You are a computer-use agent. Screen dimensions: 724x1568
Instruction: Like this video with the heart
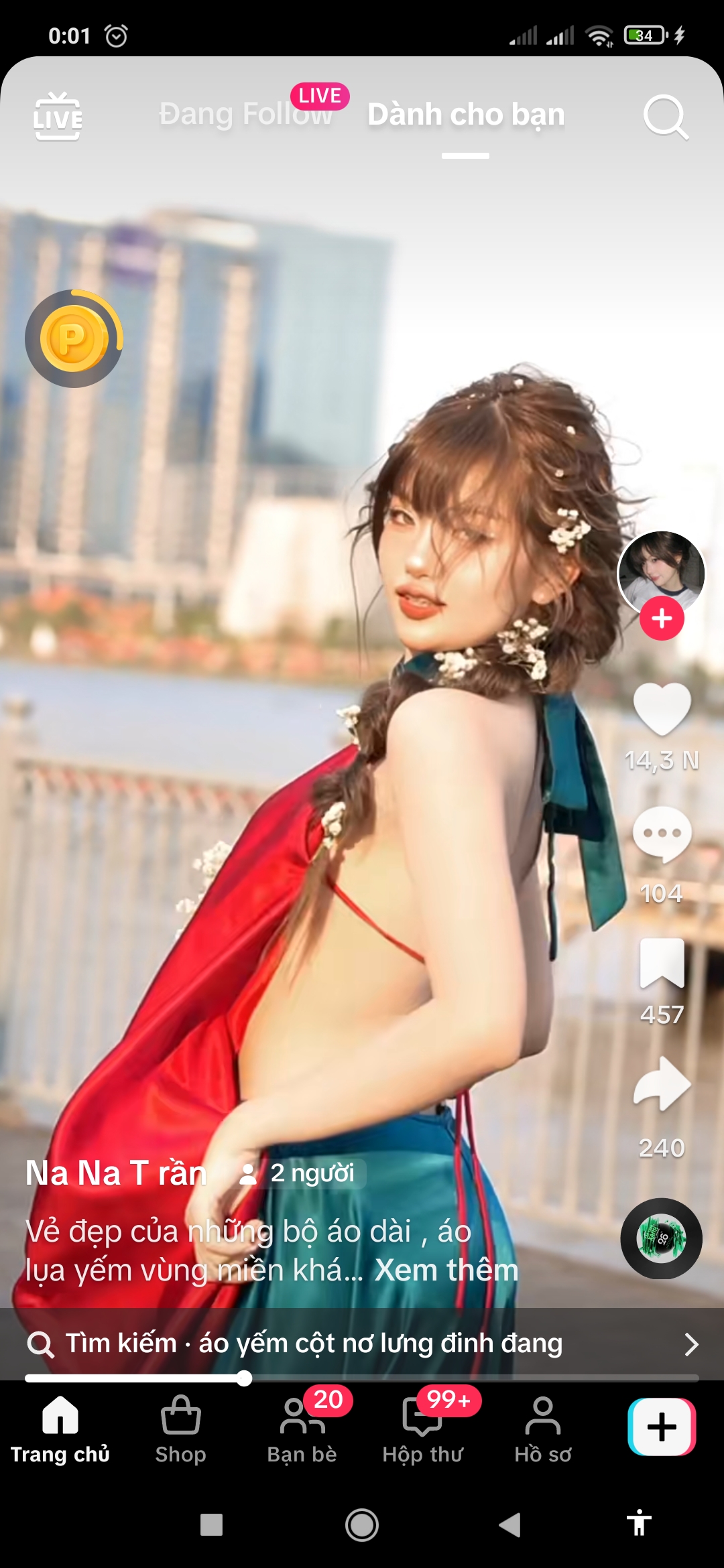click(x=662, y=710)
